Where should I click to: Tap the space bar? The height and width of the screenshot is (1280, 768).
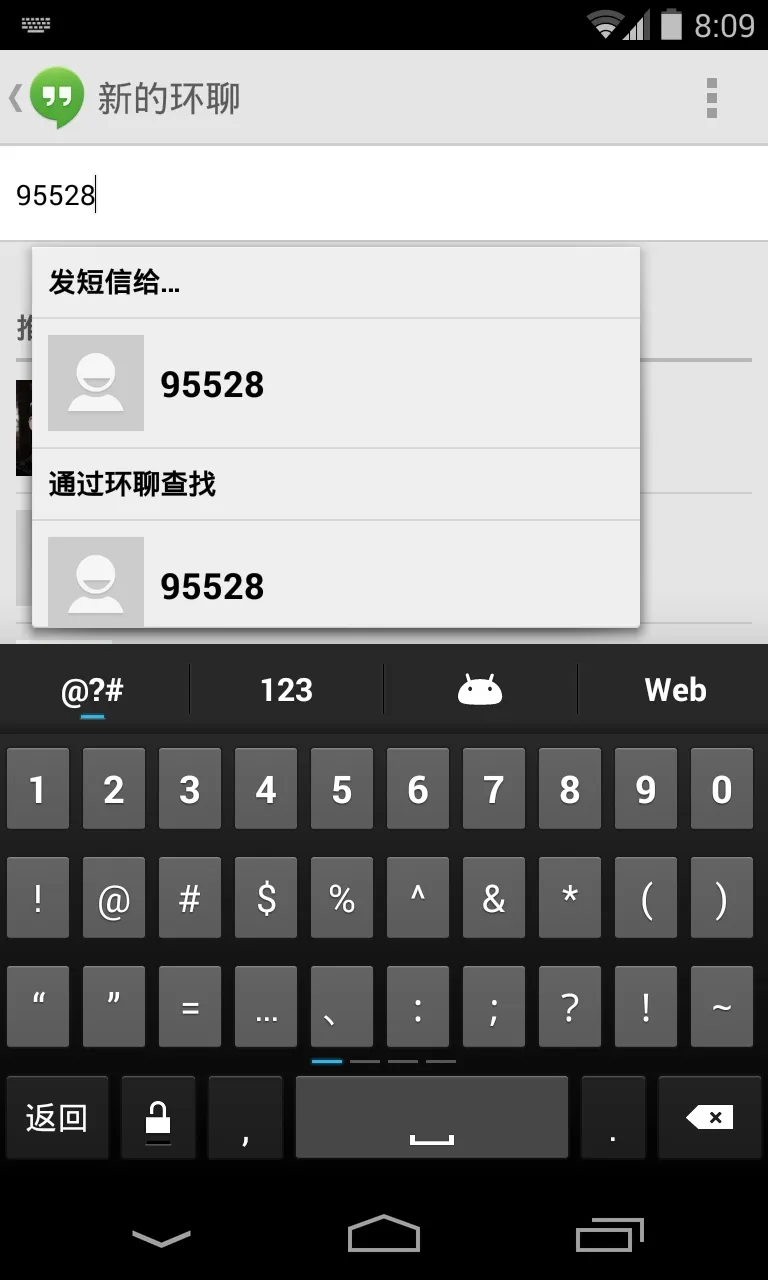click(432, 1117)
